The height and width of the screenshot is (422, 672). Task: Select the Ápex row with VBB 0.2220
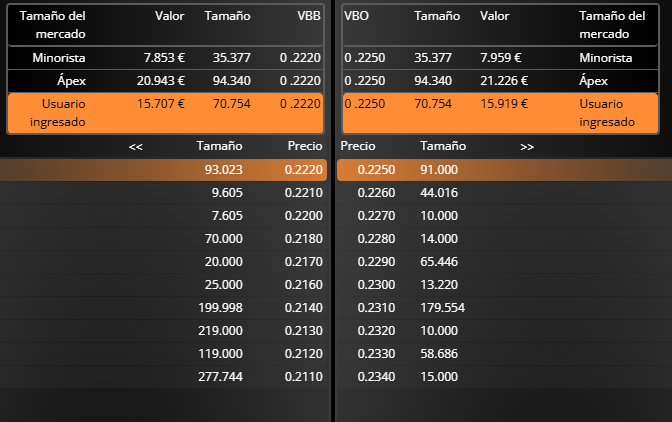click(x=166, y=80)
